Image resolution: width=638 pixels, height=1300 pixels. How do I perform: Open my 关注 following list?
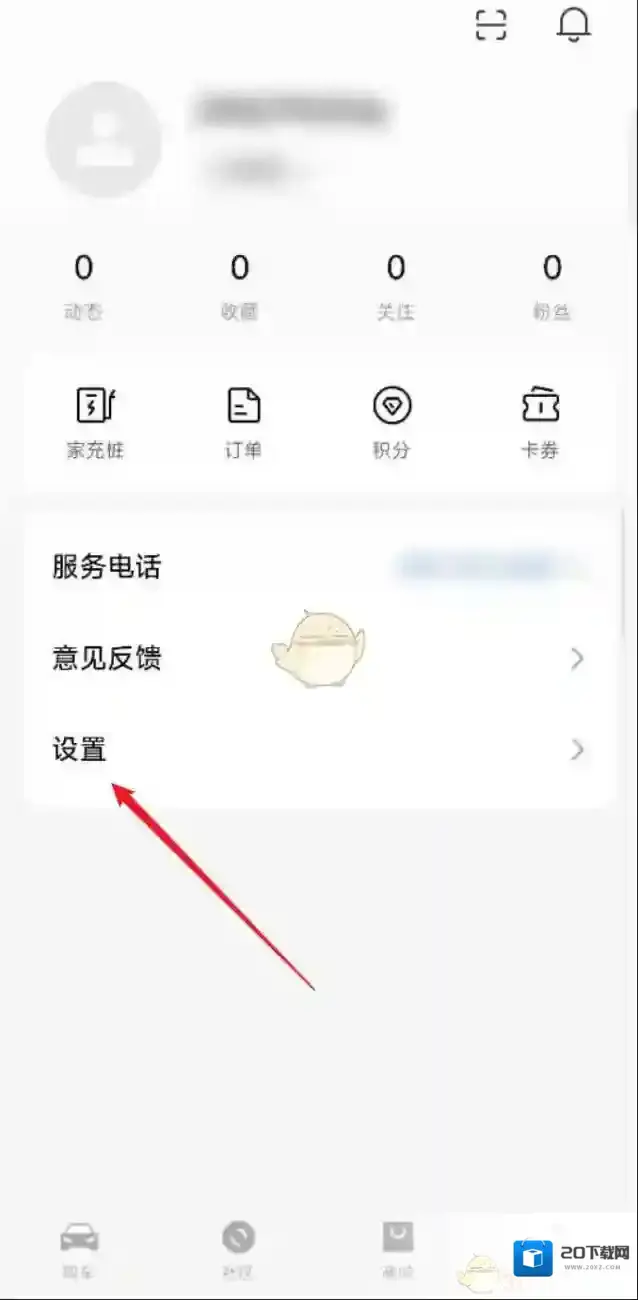click(396, 285)
